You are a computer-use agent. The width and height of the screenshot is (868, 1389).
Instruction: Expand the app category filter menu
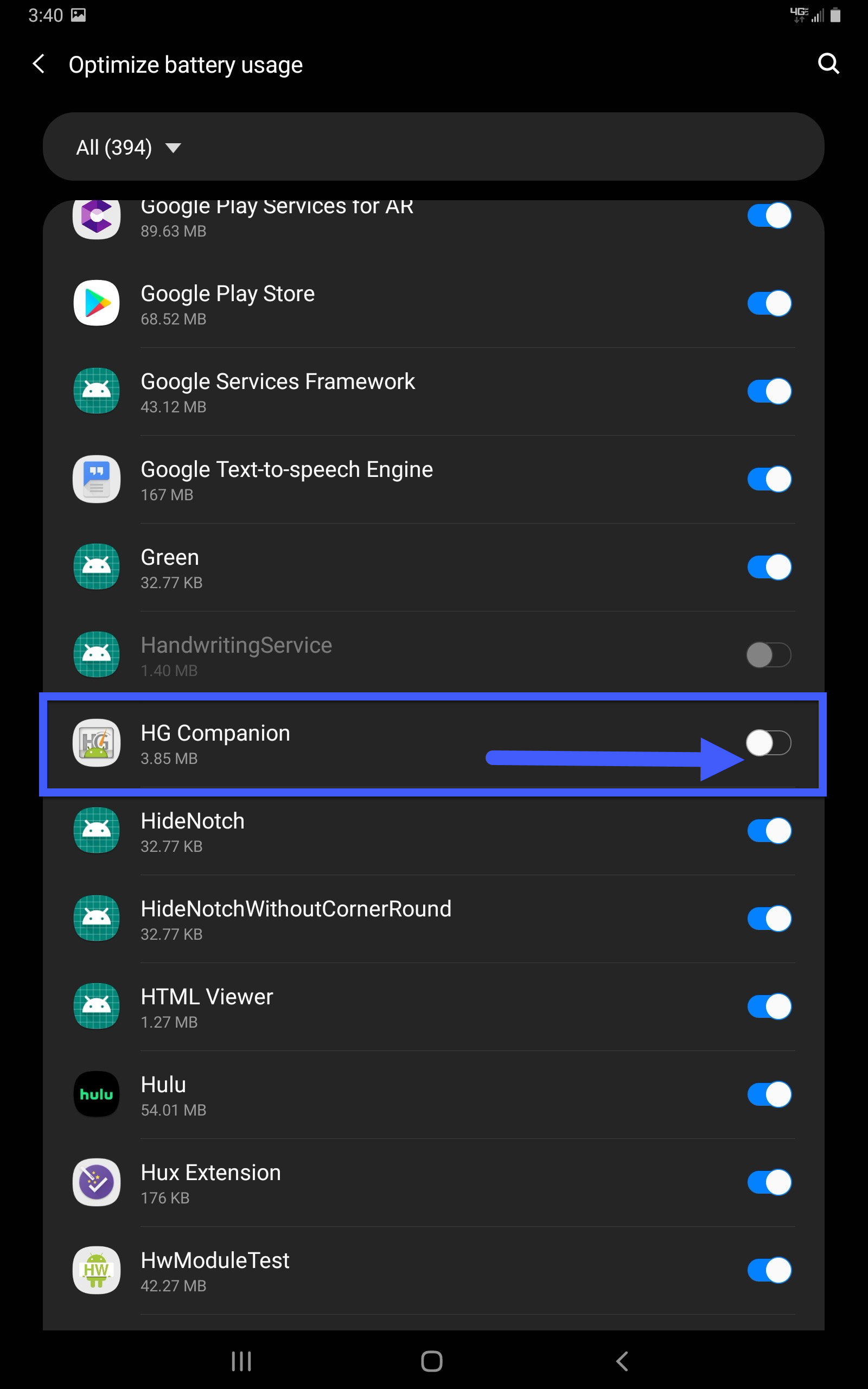pyautogui.click(x=129, y=148)
